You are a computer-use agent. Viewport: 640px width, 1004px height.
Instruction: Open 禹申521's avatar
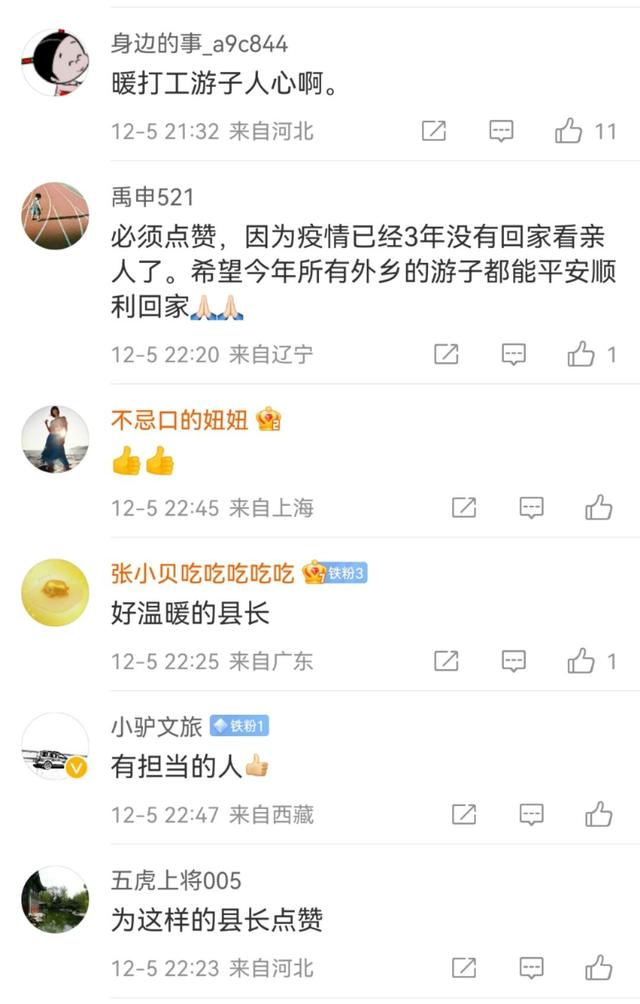(55, 215)
